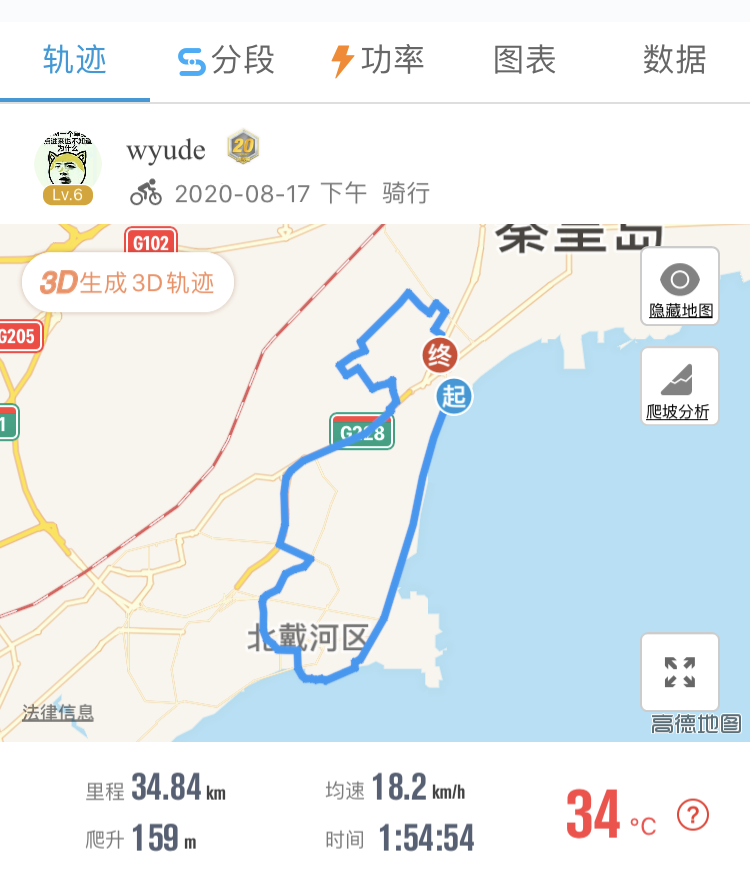Switch to the 分段 tab
Image resolution: width=750 pixels, height=896 pixels.
[x=226, y=60]
